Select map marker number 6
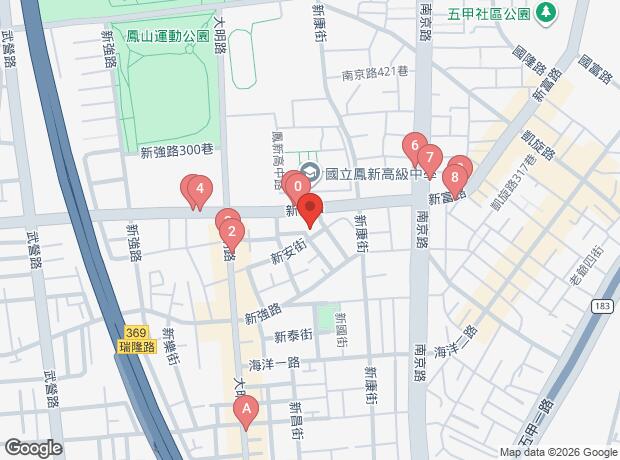The width and height of the screenshot is (620, 460). coord(415,146)
